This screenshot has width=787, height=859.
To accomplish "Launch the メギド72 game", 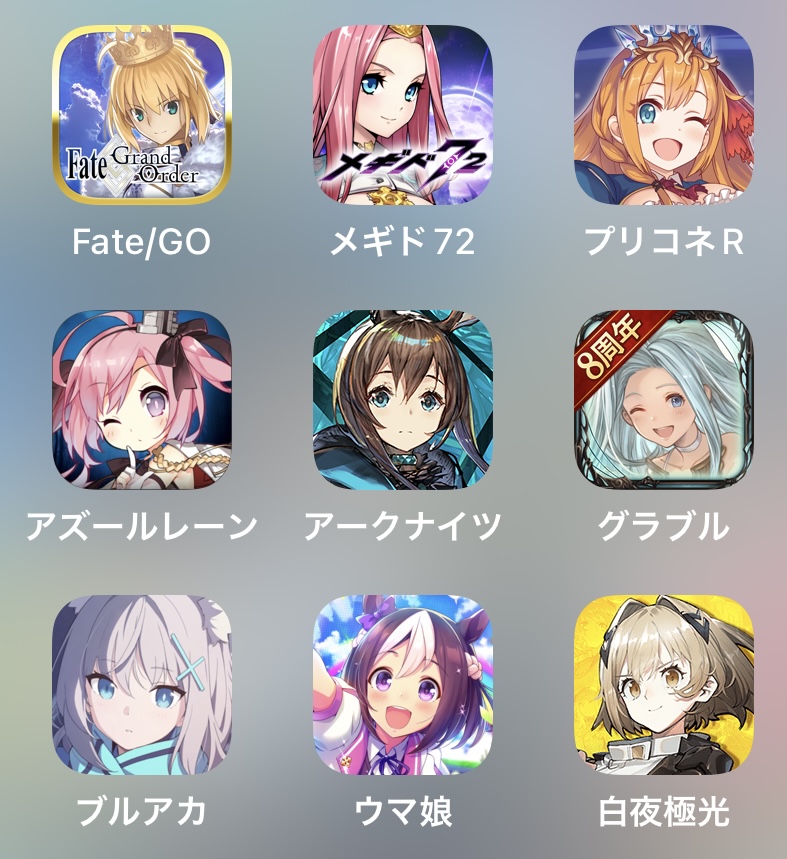I will point(402,114).
